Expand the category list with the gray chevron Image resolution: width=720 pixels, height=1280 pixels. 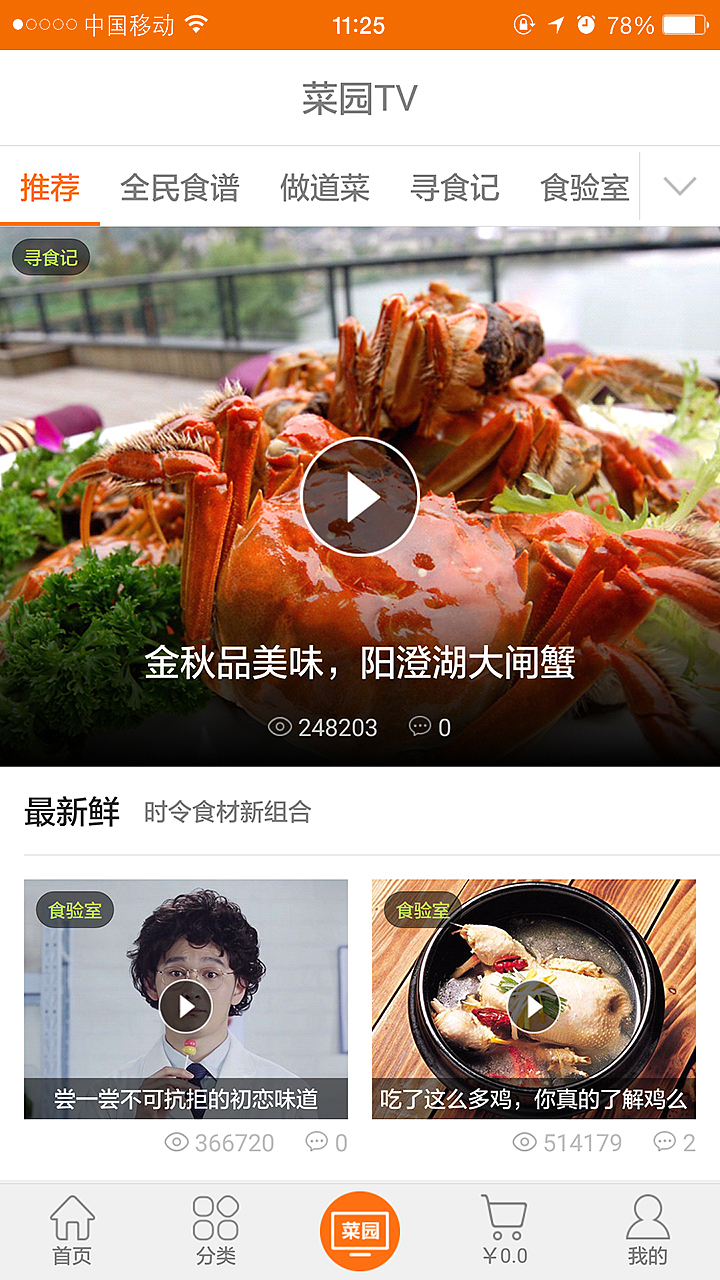(x=679, y=186)
